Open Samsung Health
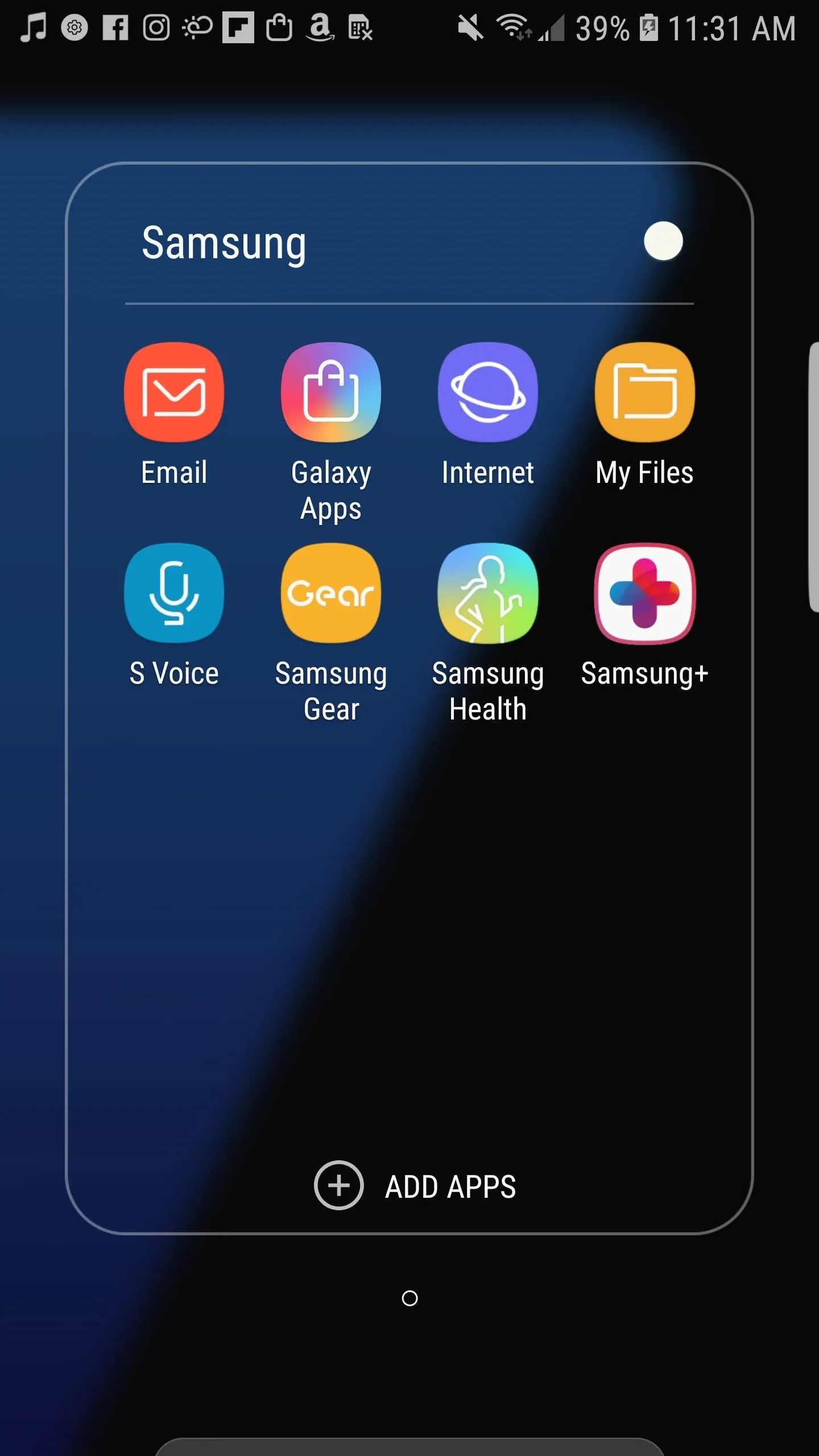 (x=487, y=593)
